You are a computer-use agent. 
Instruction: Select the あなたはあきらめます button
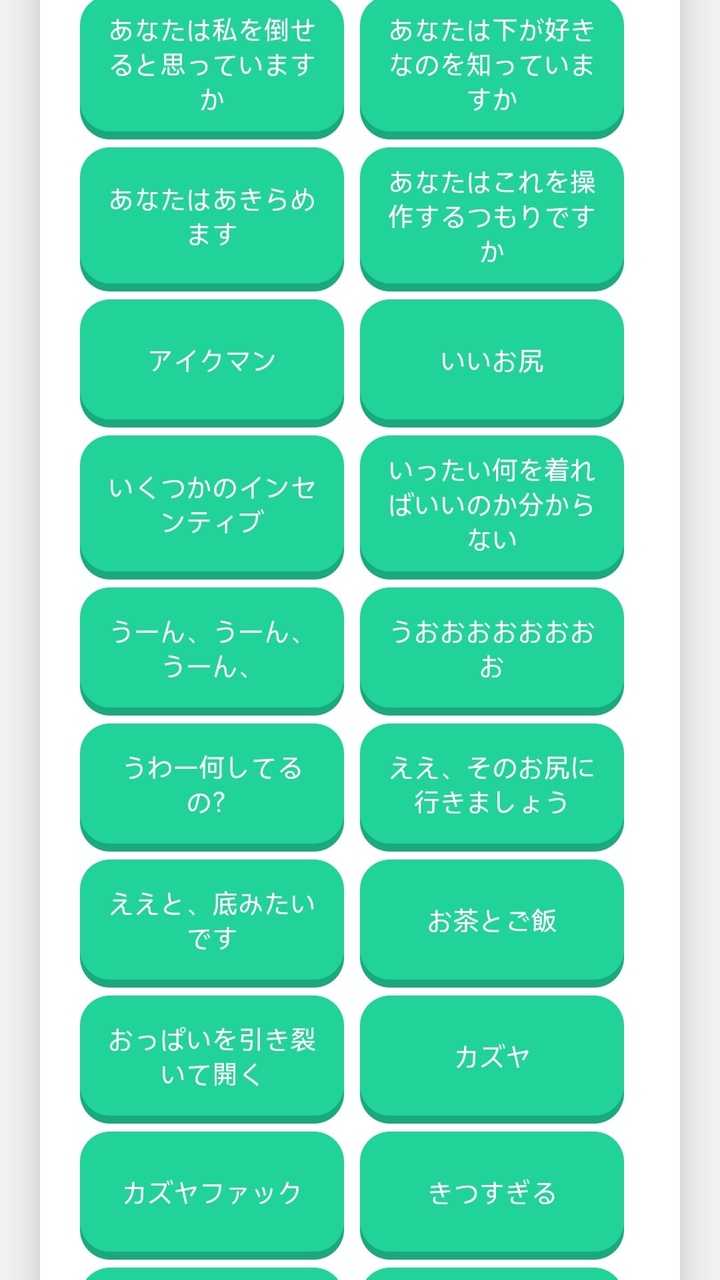[212, 216]
